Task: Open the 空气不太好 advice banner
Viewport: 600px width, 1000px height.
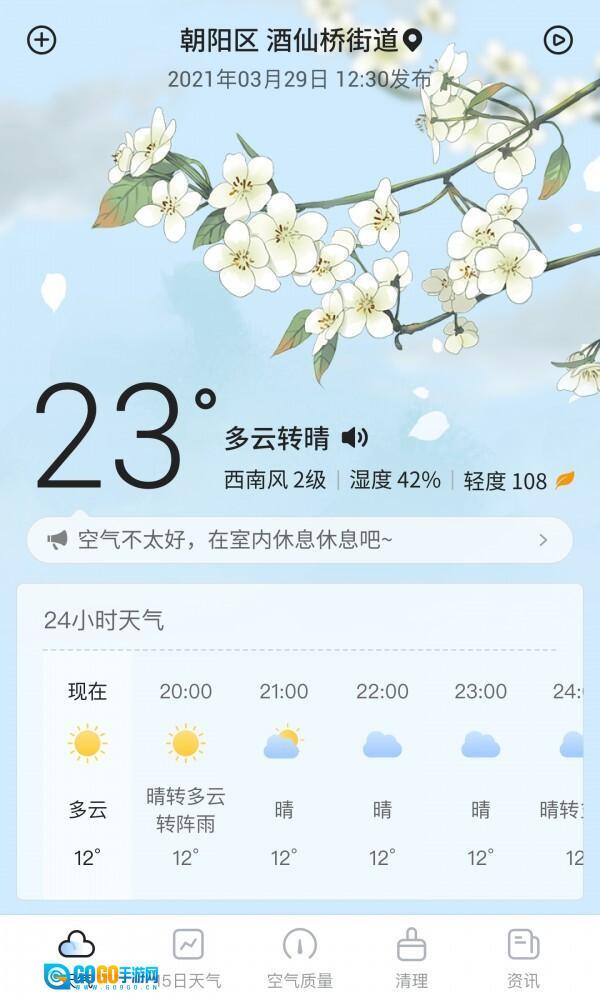Action: [299, 540]
